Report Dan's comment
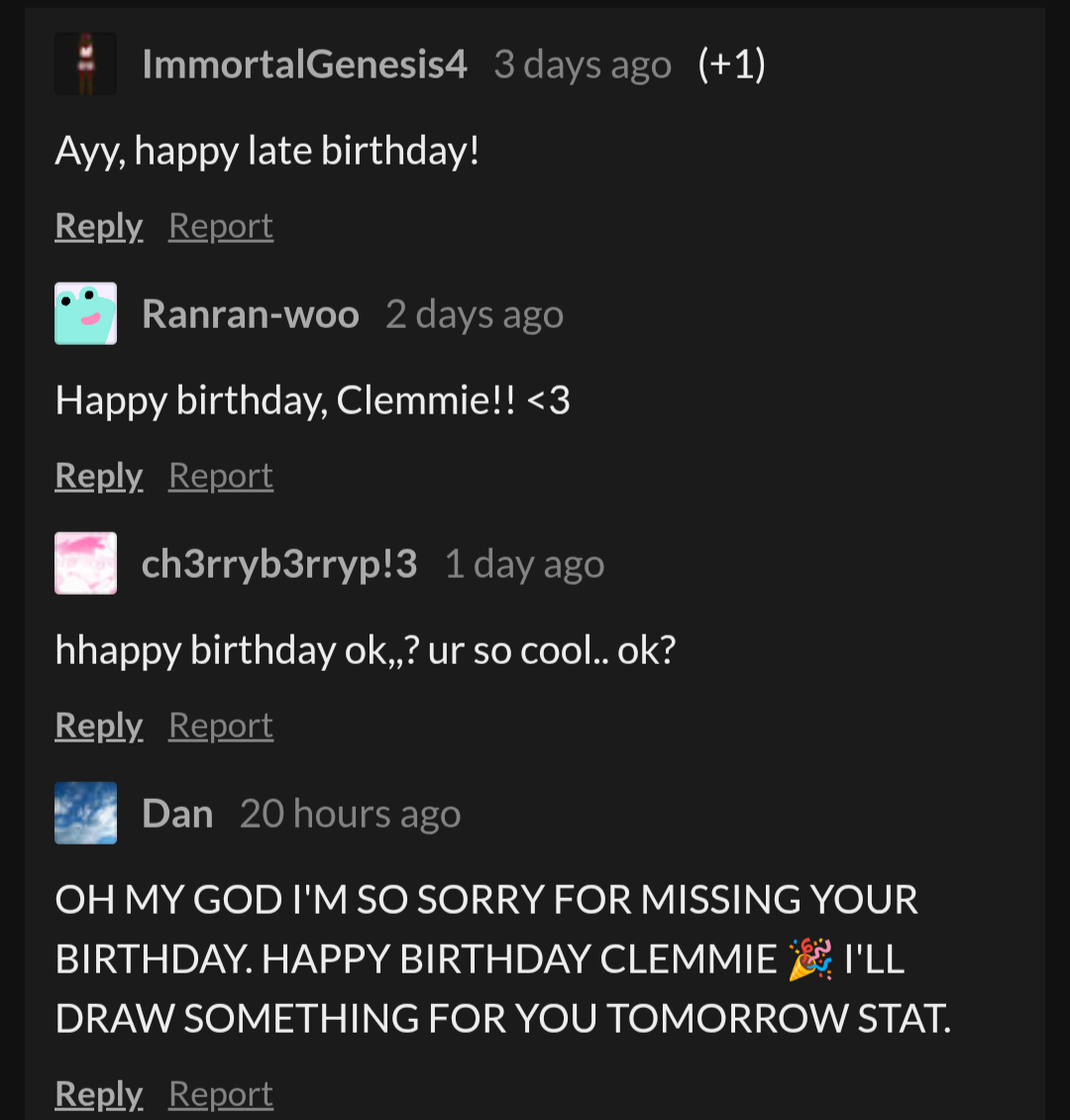Image resolution: width=1070 pixels, height=1120 pixels. 220,1094
